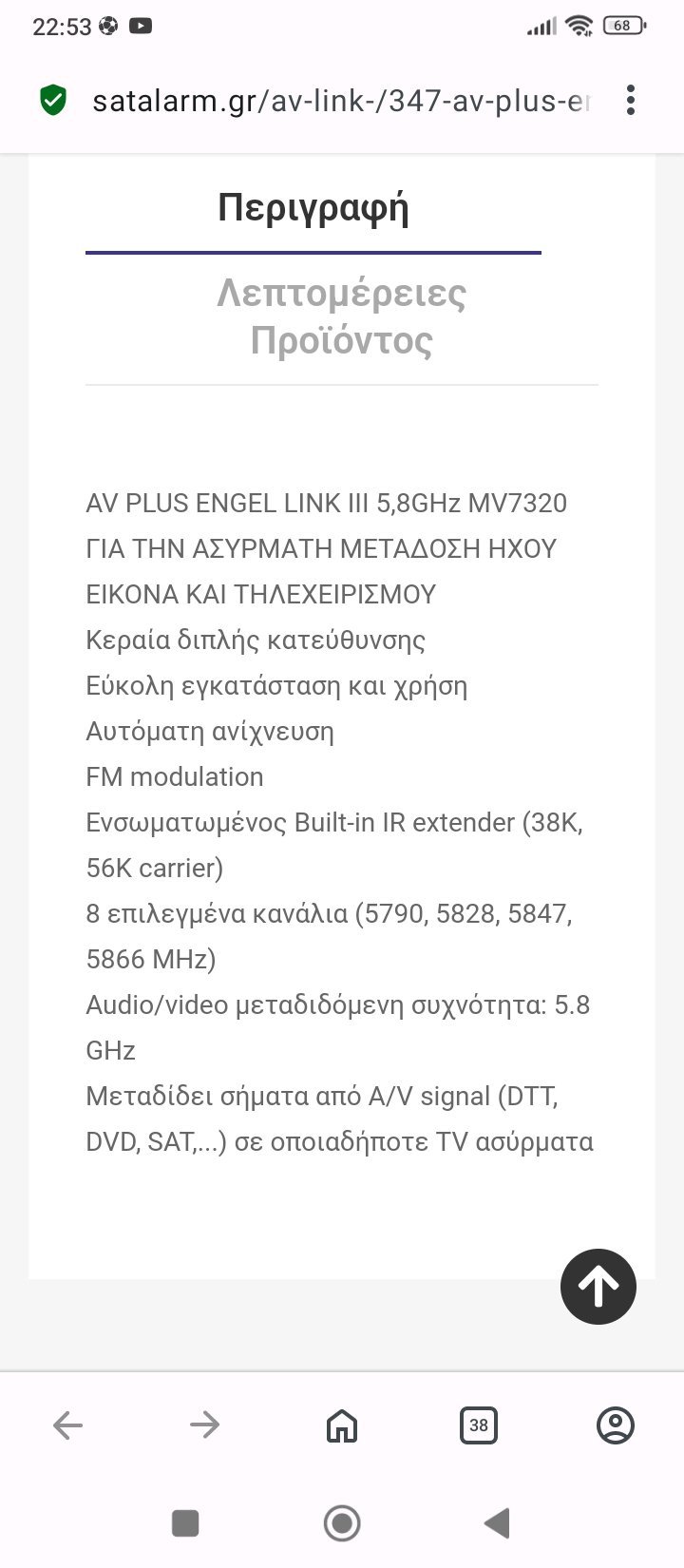View site security shield info
684x1568 pixels.
coord(53,100)
